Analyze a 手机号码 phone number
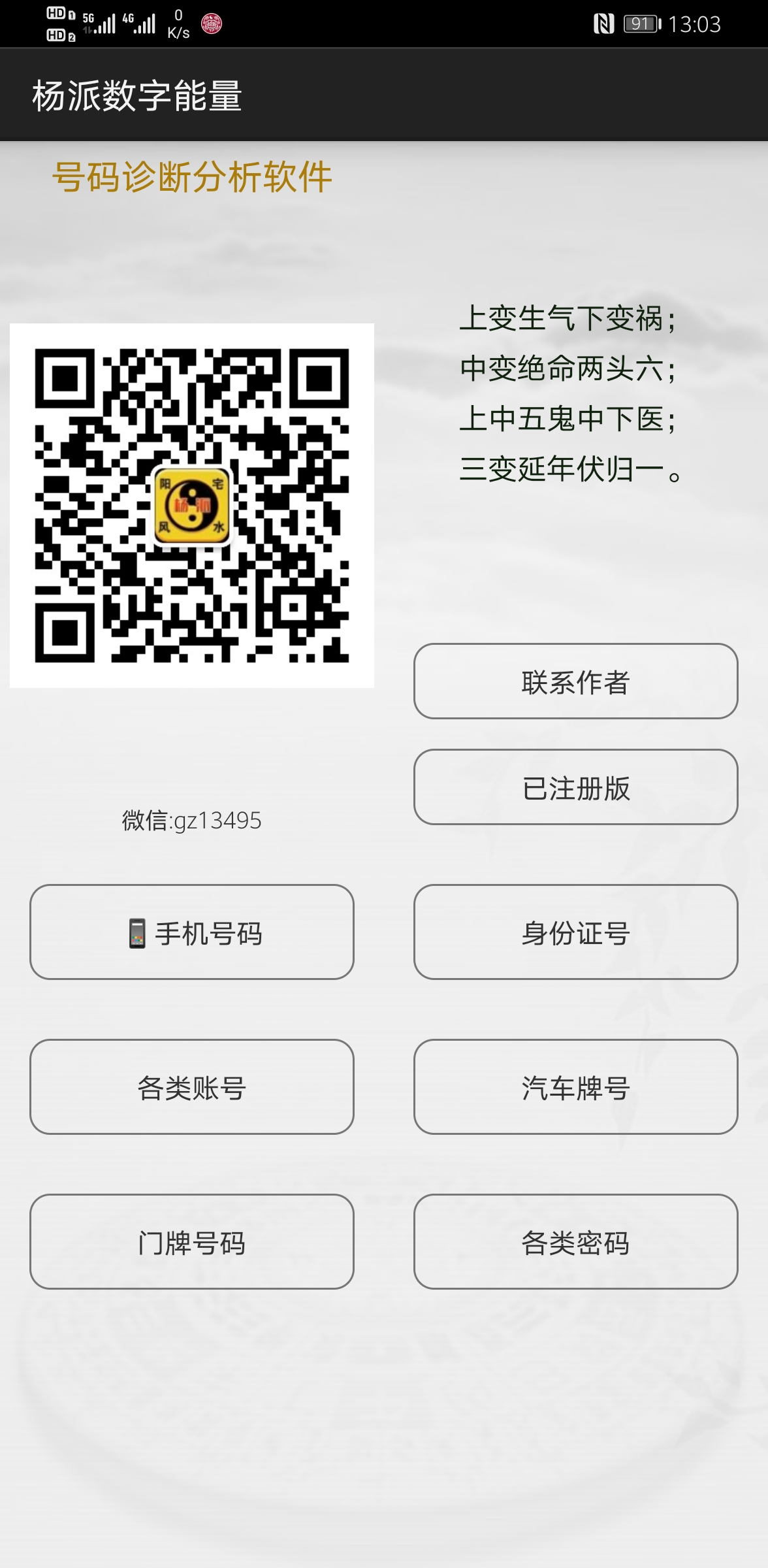Viewport: 768px width, 1568px height. point(192,932)
